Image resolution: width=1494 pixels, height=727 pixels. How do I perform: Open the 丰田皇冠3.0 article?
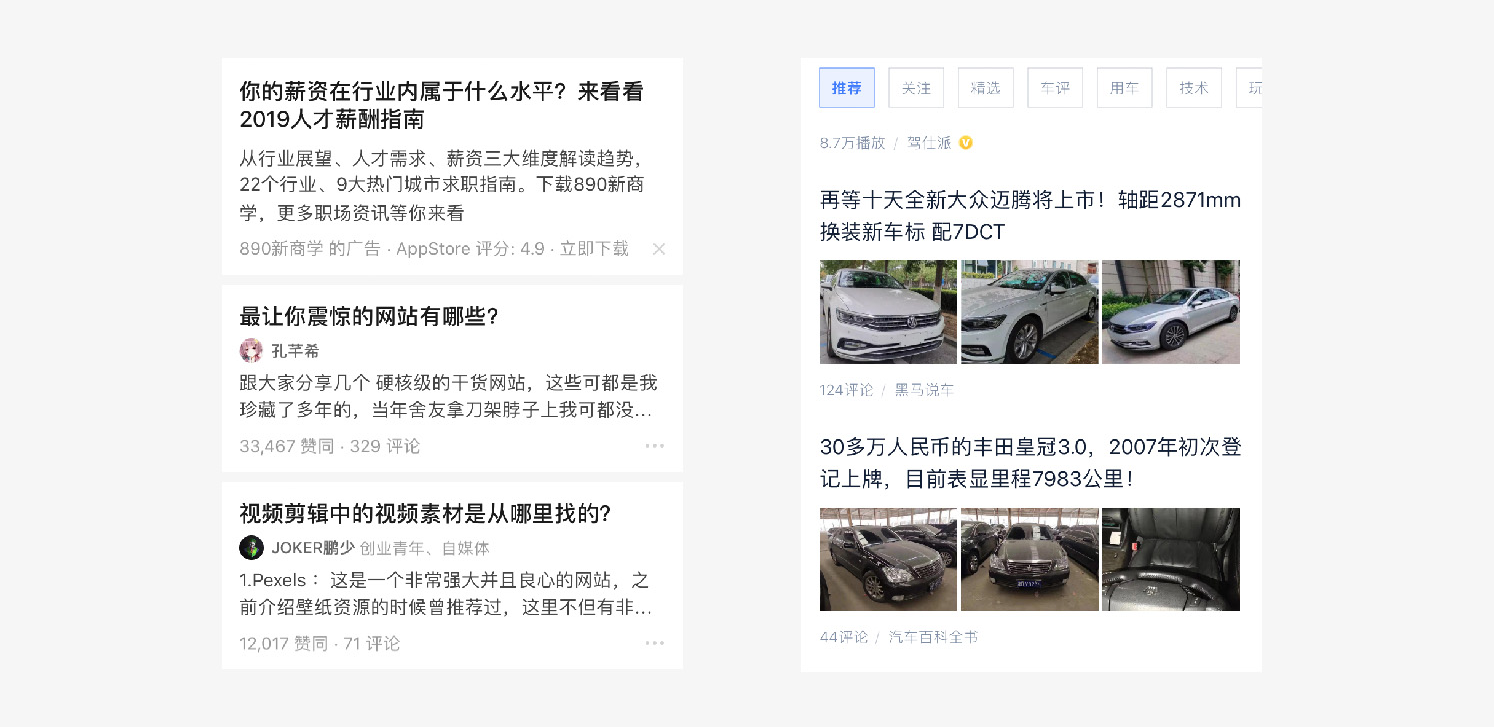[1030, 463]
